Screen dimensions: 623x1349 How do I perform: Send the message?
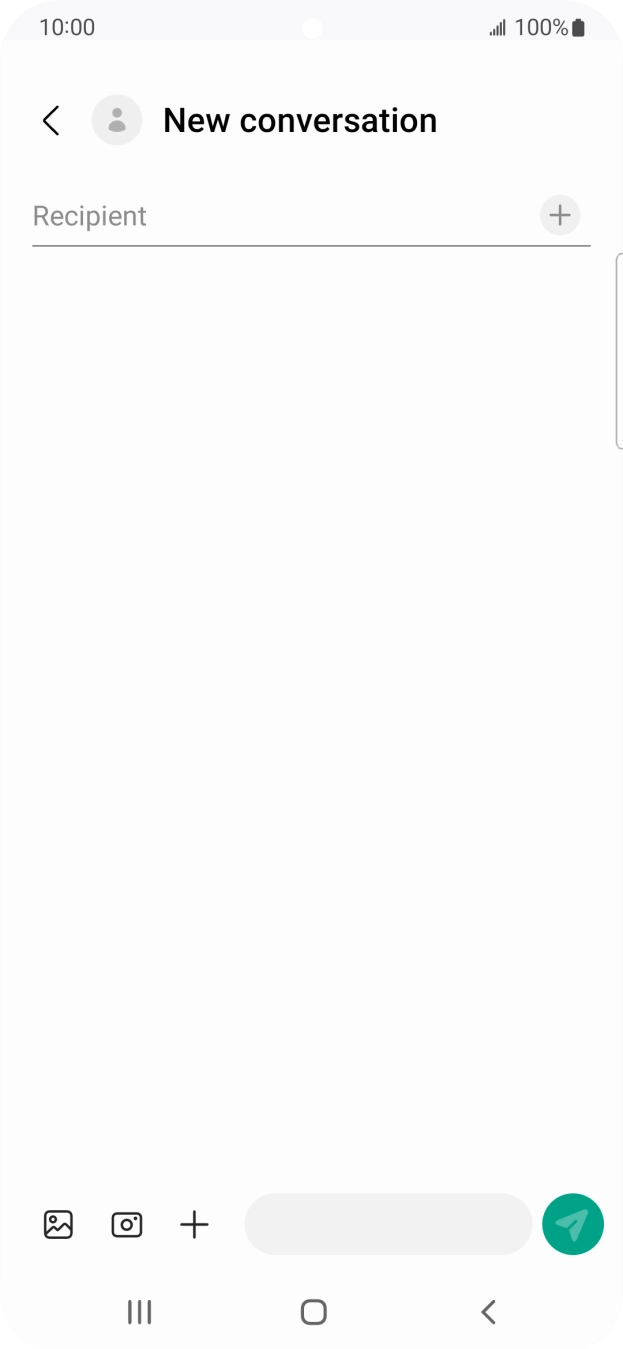coord(572,1224)
